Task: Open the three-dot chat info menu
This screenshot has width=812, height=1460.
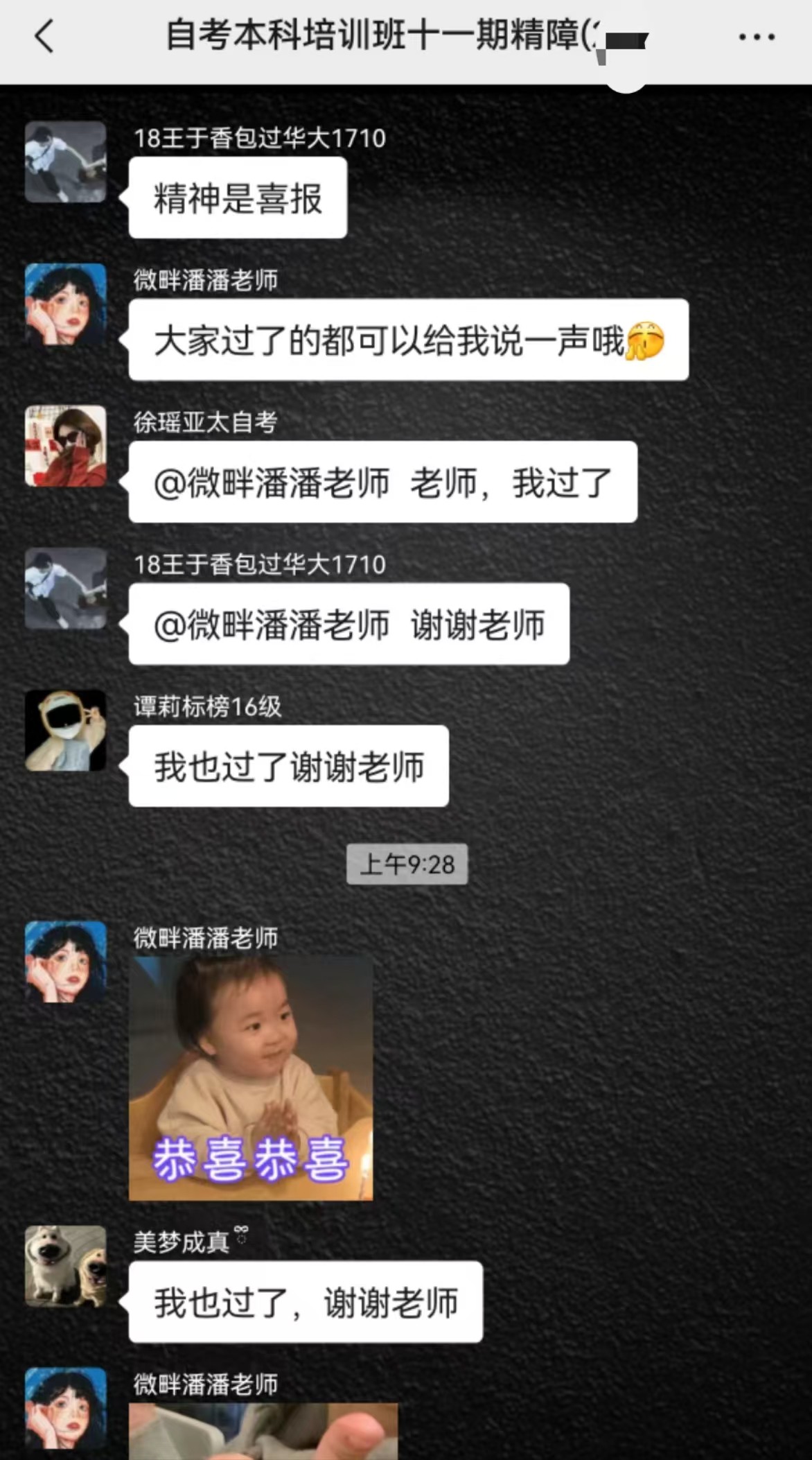Action: (x=756, y=37)
